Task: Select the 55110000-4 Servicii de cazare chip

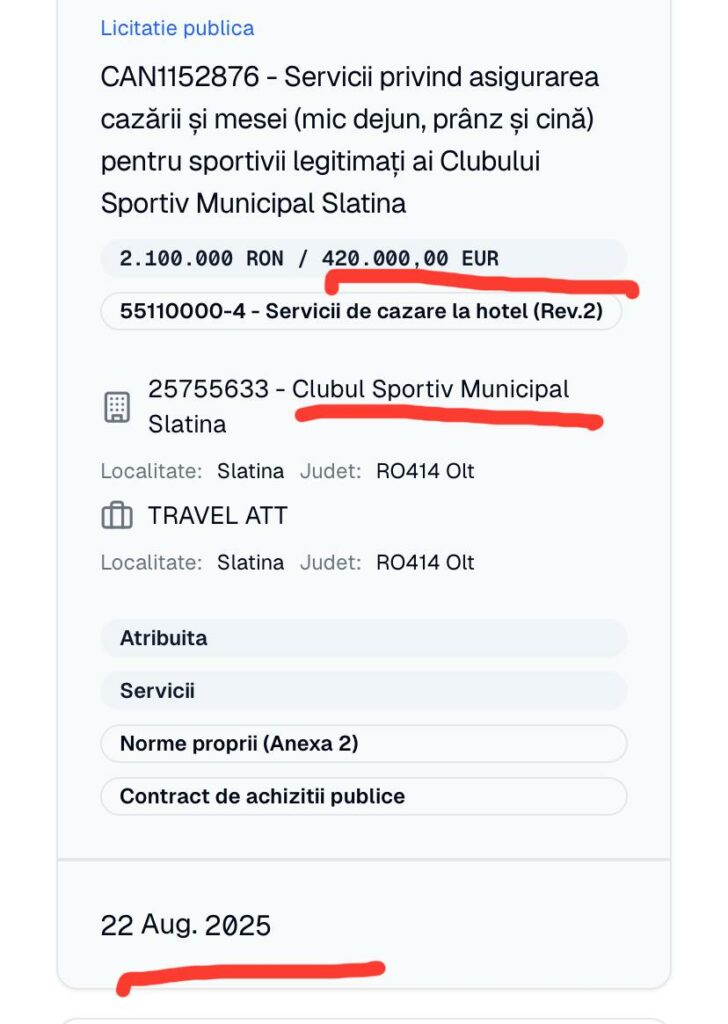Action: (x=361, y=311)
